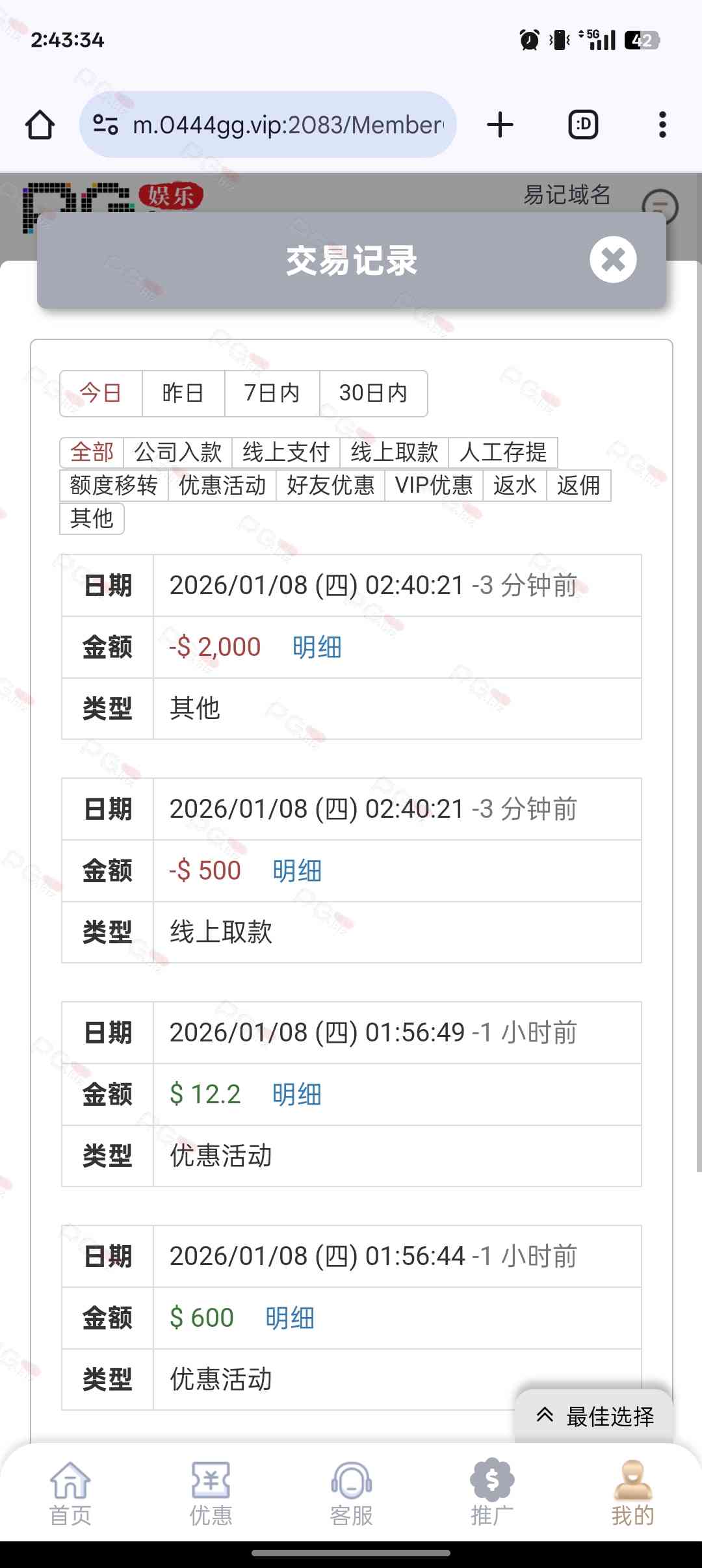The width and height of the screenshot is (702, 1568).
Task: Tap the 最佳选择 button
Action: click(595, 1416)
